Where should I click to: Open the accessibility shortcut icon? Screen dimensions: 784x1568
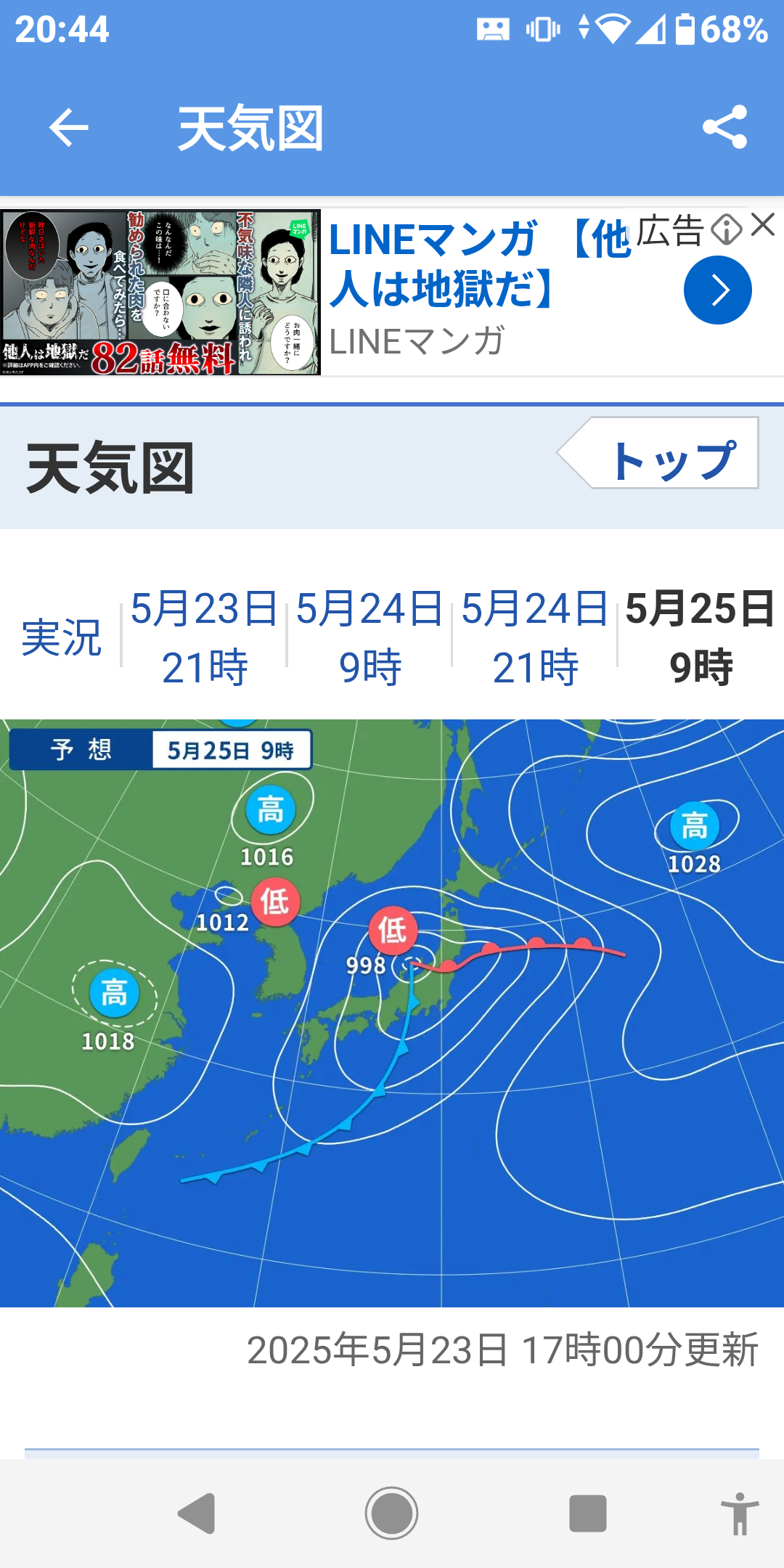point(740,1514)
